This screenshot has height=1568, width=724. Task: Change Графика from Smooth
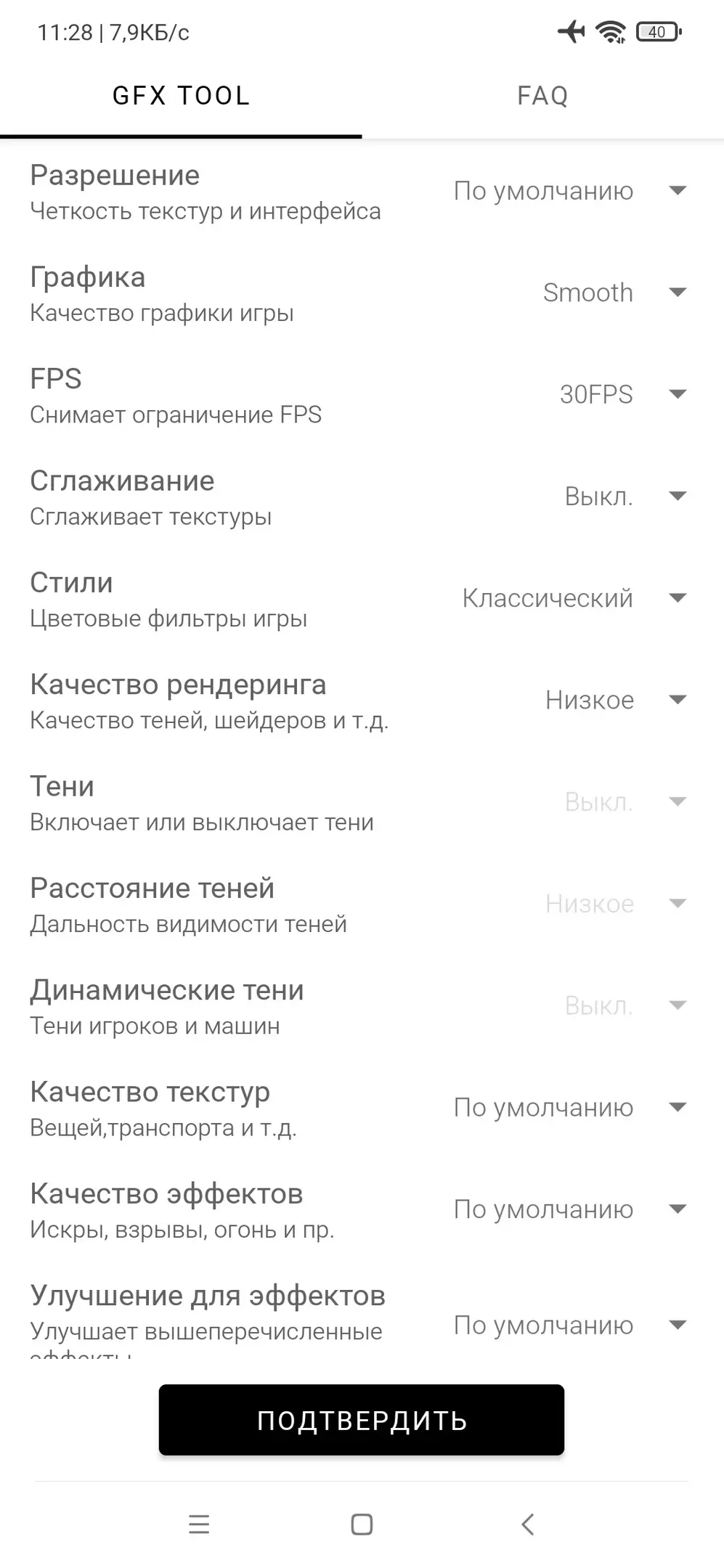(614, 293)
